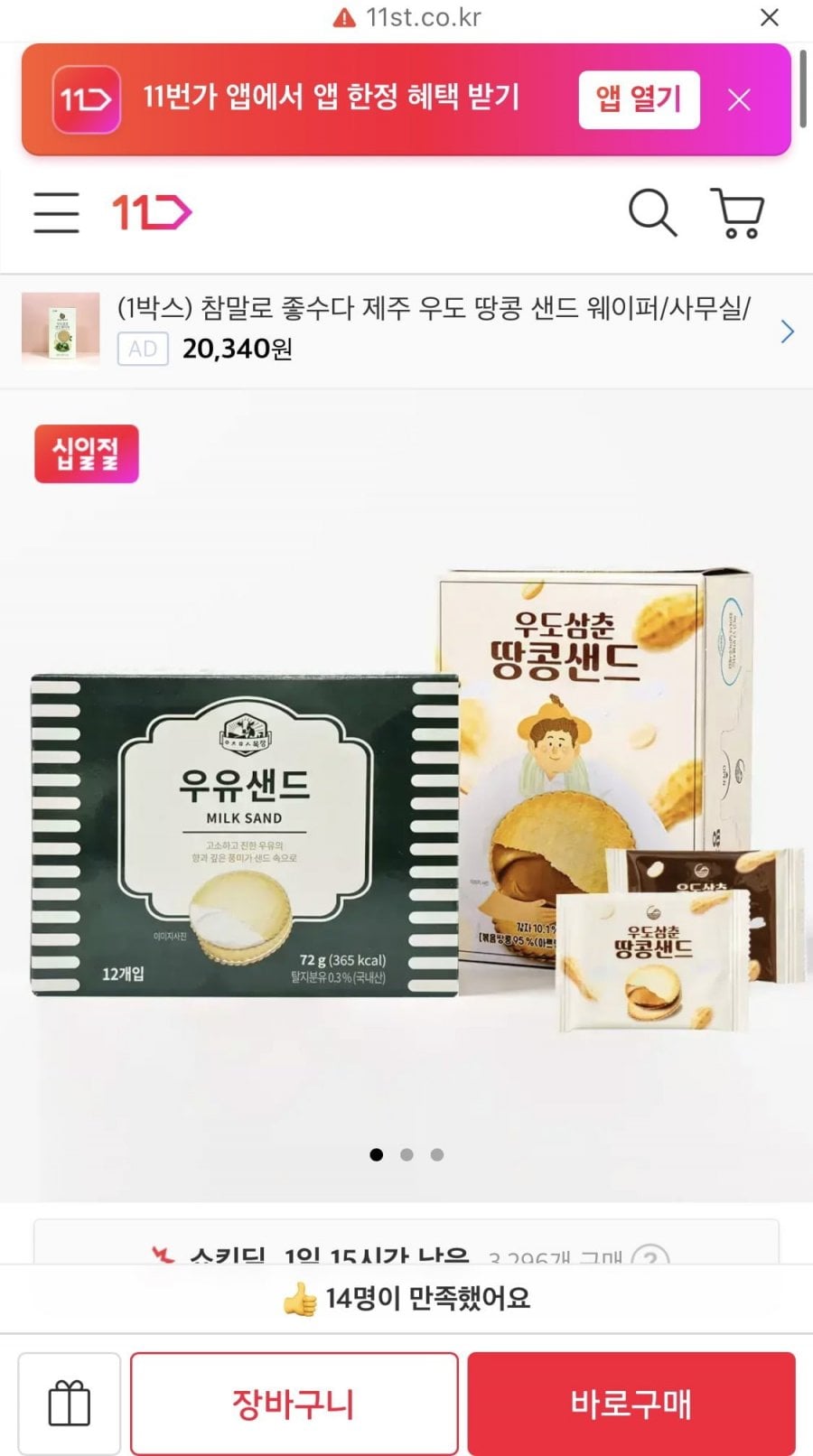Open the hamburger menu
The width and height of the screenshot is (813, 1456).
click(x=56, y=212)
